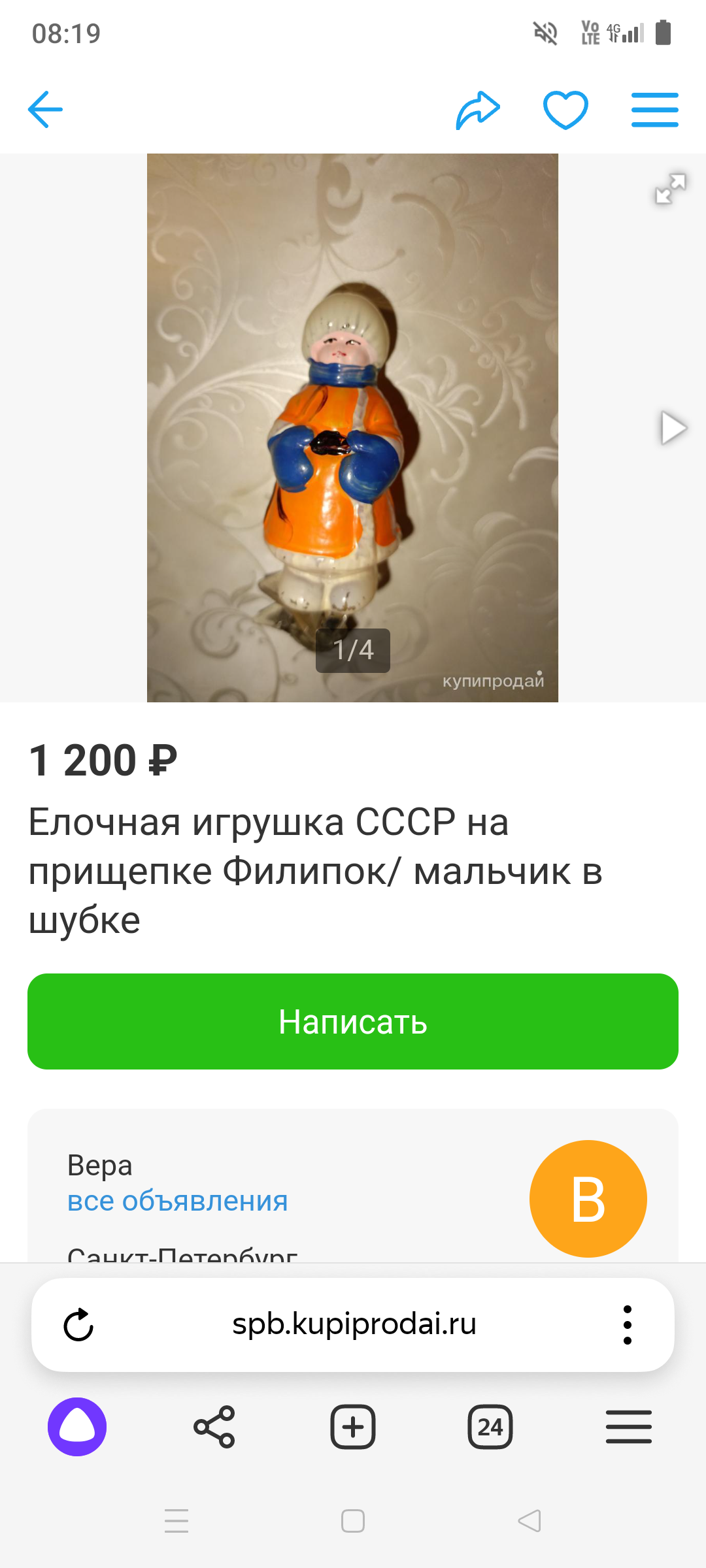View the 24 open tabs

[x=490, y=1427]
